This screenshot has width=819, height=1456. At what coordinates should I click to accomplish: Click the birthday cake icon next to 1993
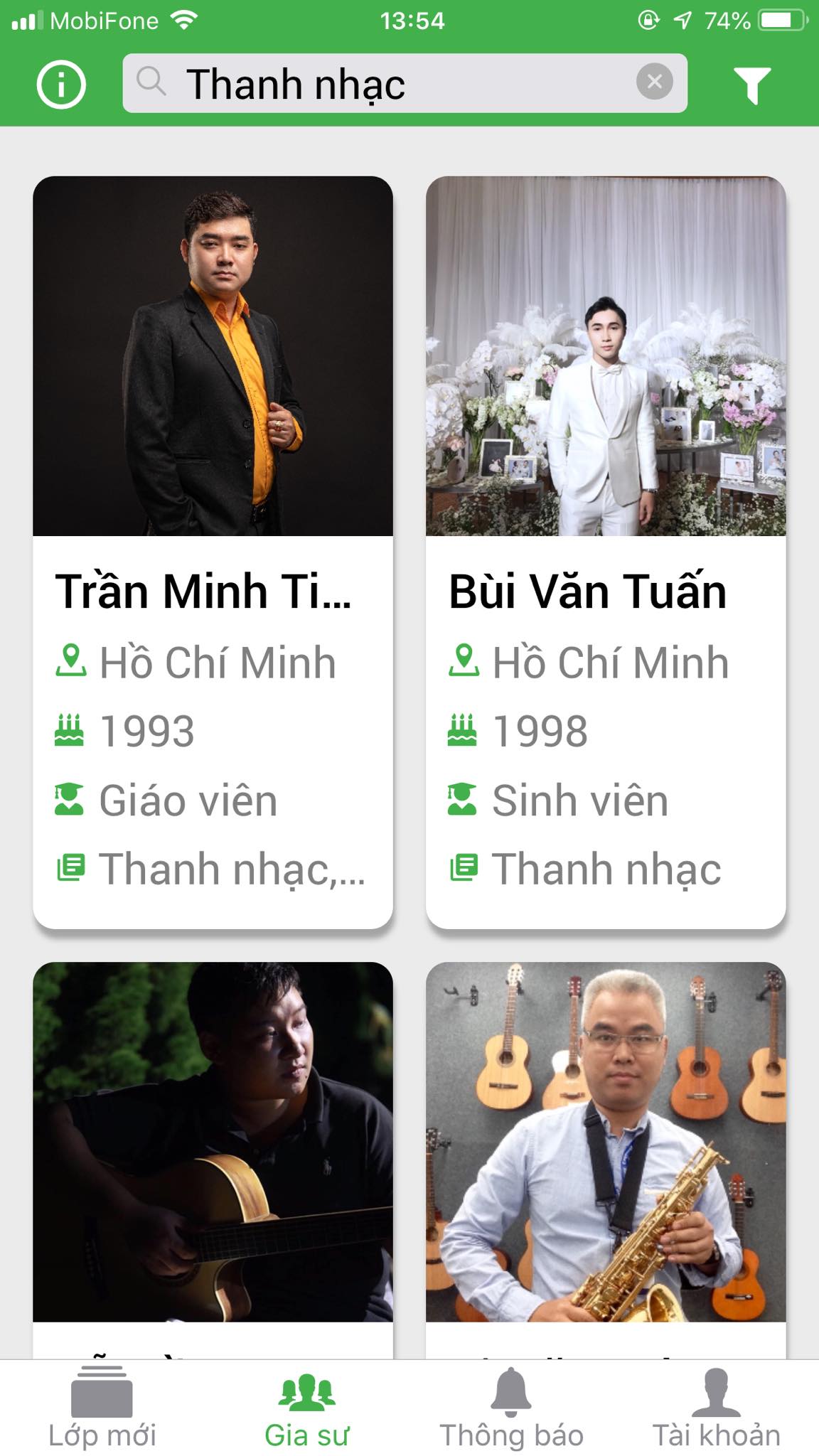coord(68,729)
